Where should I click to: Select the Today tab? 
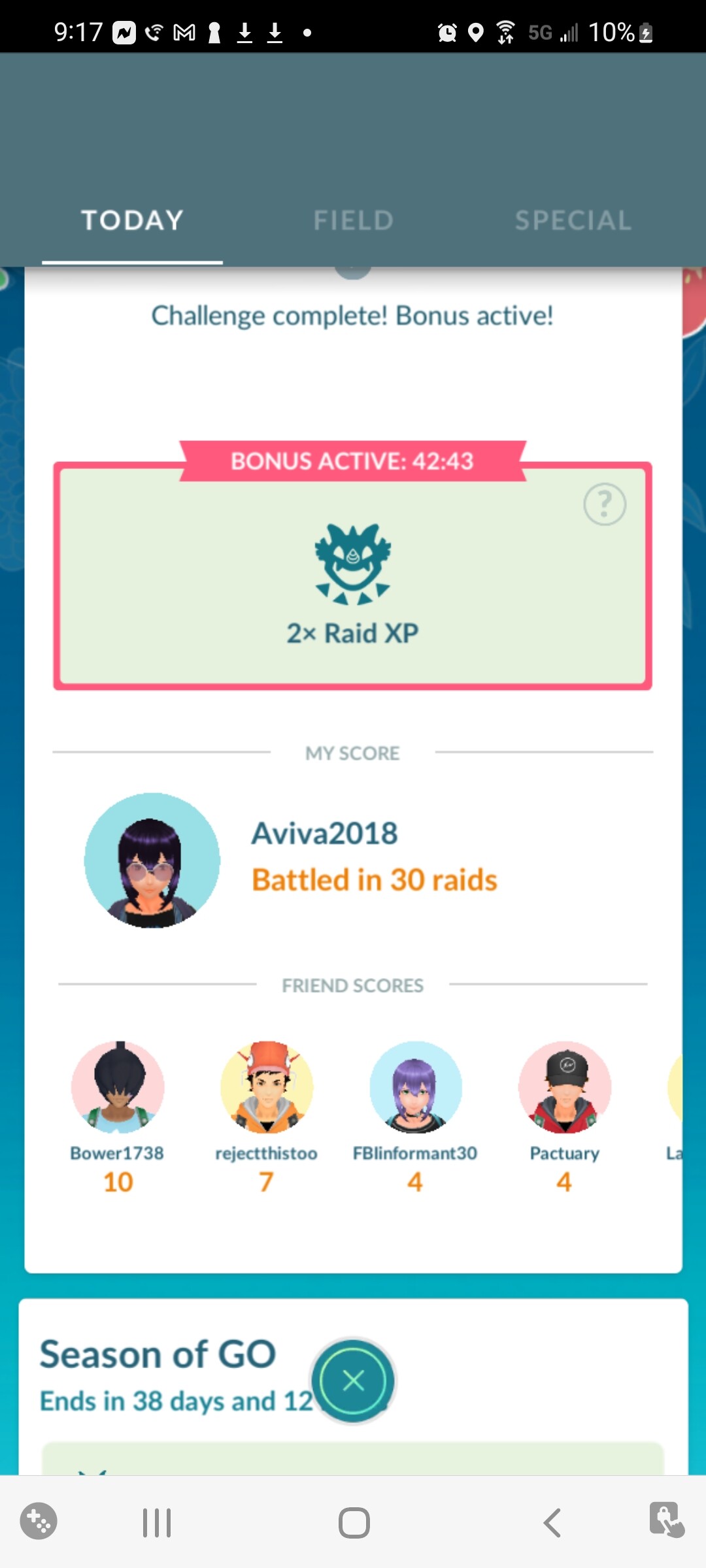tap(132, 220)
